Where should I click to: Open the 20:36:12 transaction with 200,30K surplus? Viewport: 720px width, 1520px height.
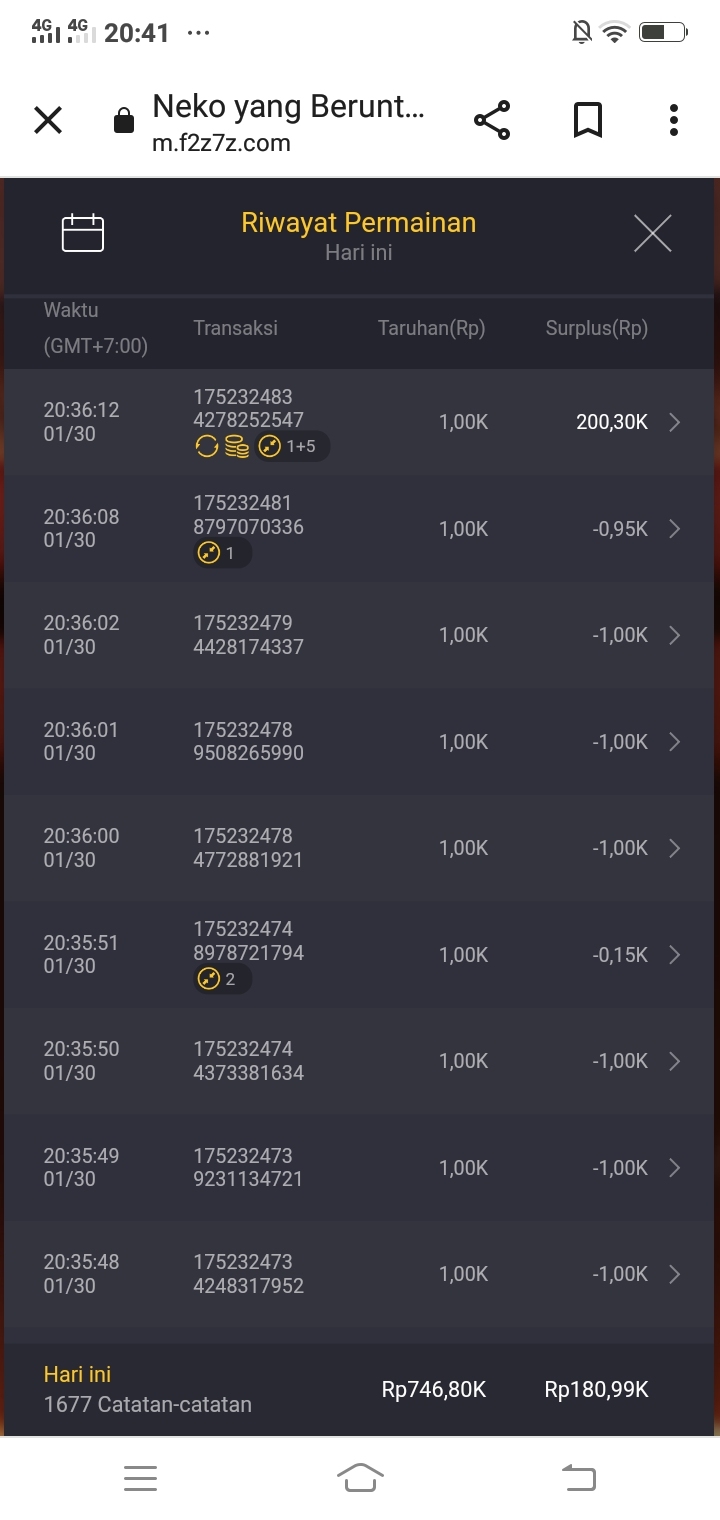[x=674, y=422]
